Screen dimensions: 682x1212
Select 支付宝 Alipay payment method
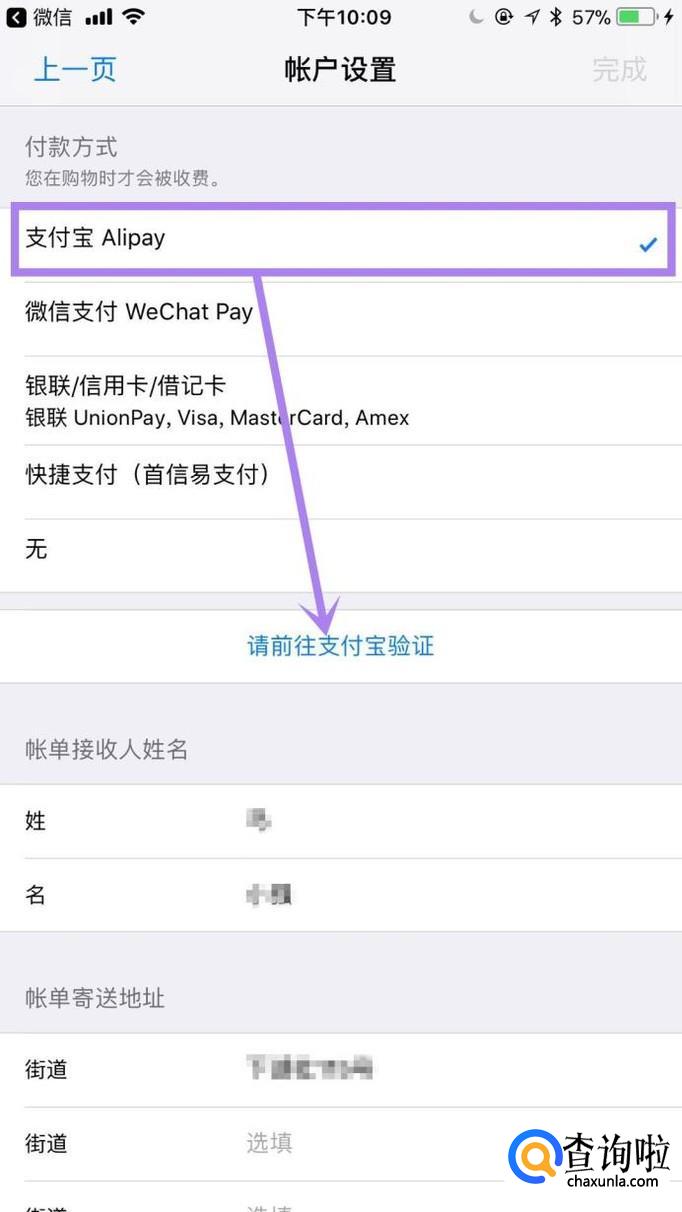point(340,239)
